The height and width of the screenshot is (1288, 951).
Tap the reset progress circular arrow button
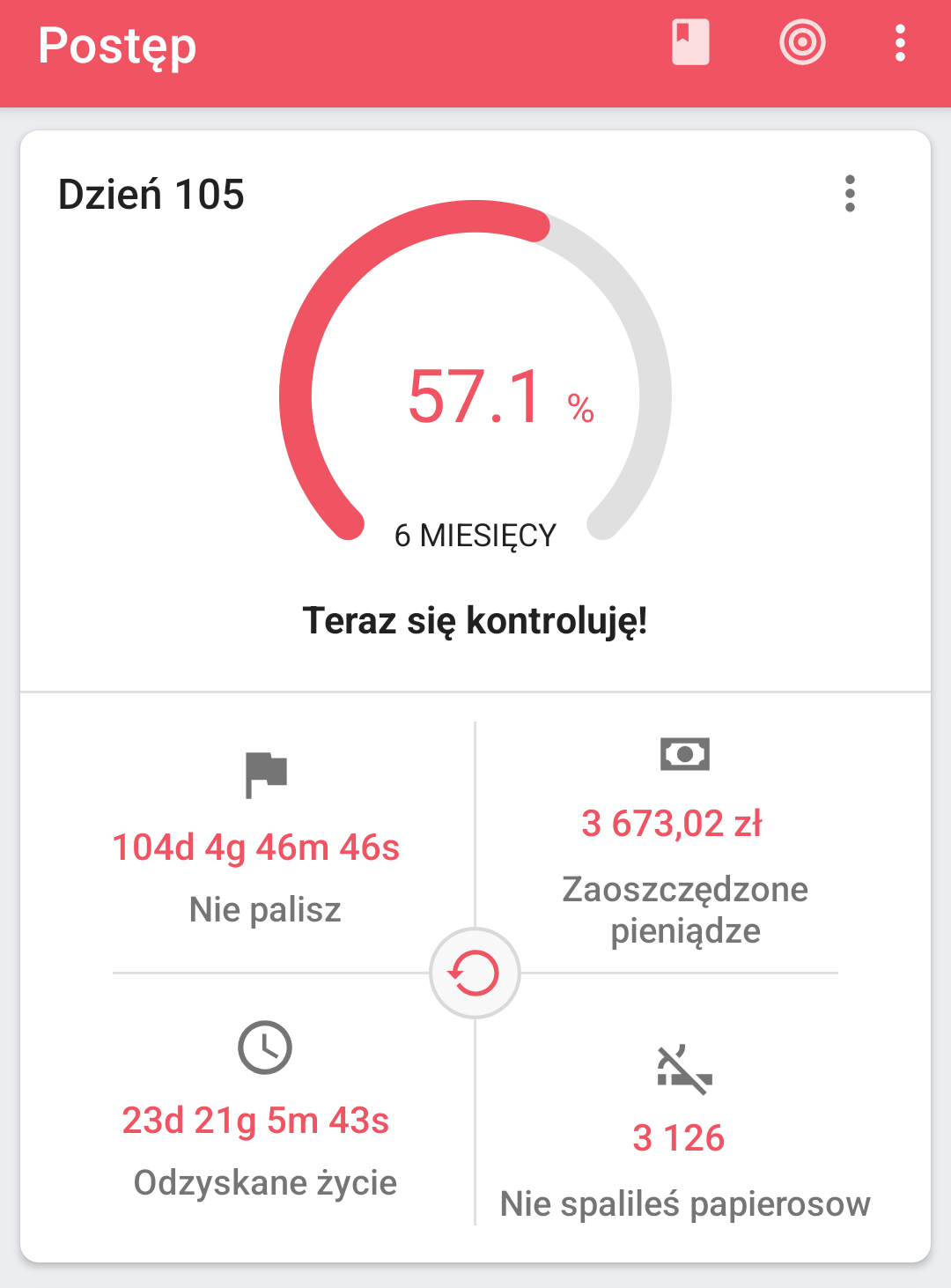pos(475,973)
